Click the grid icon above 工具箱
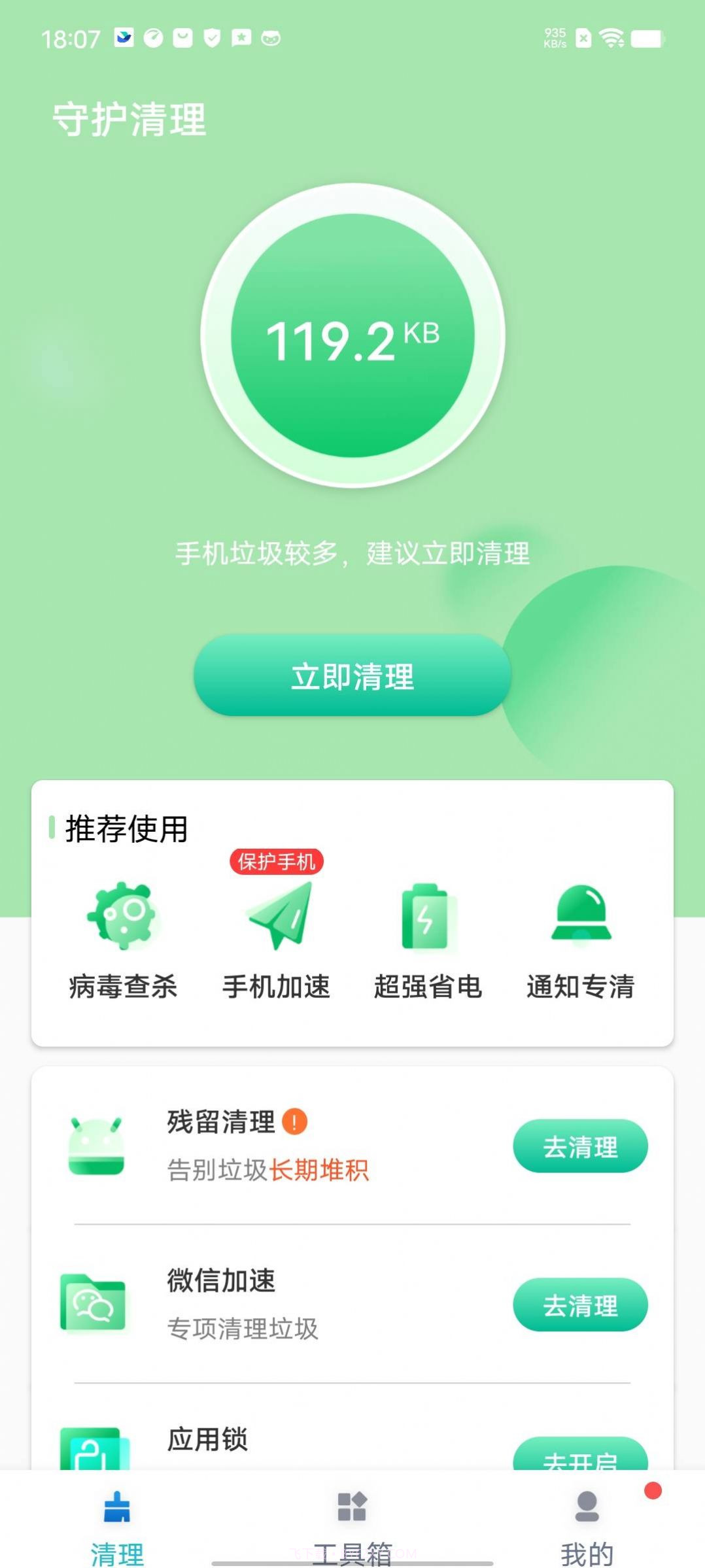The image size is (705, 1568). pos(352,1508)
